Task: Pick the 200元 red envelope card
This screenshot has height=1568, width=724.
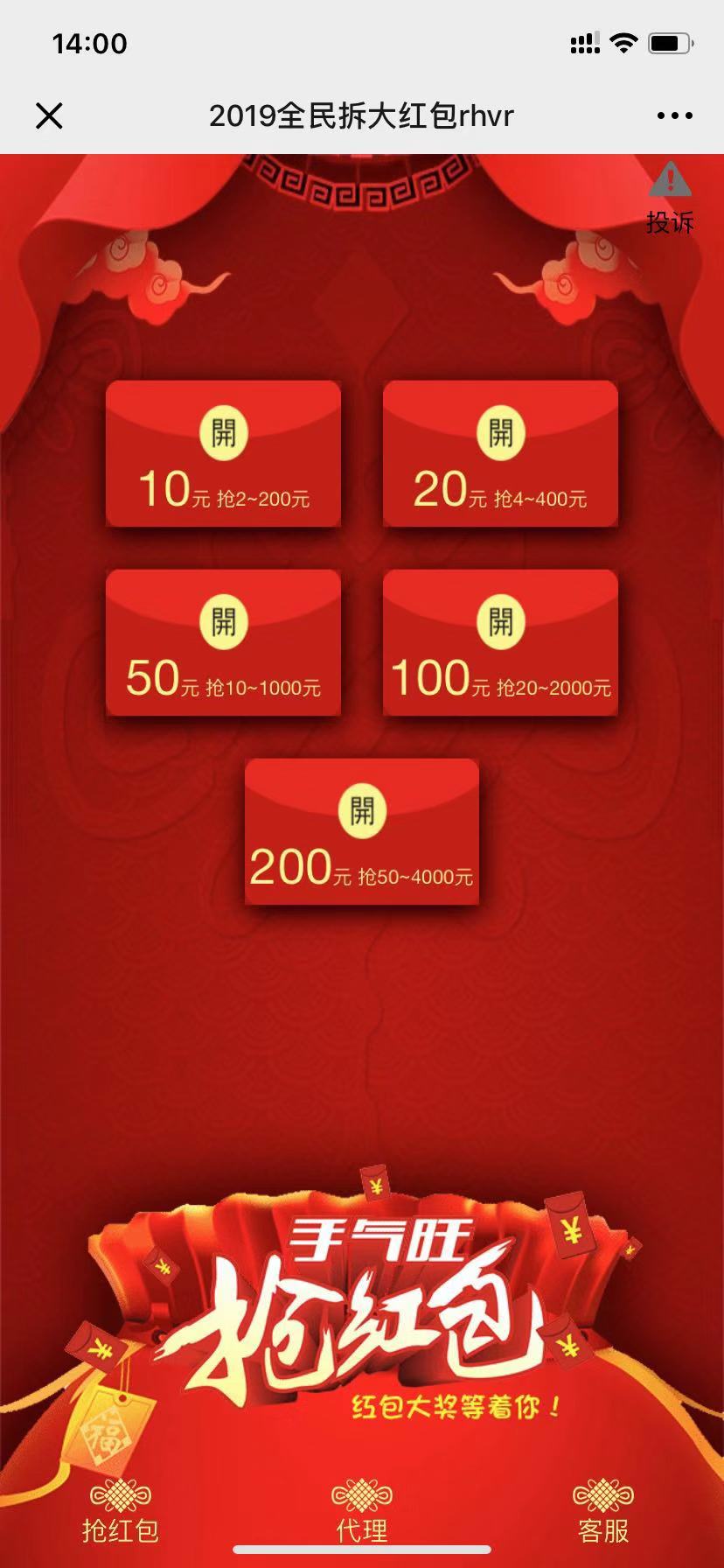Action: click(362, 831)
